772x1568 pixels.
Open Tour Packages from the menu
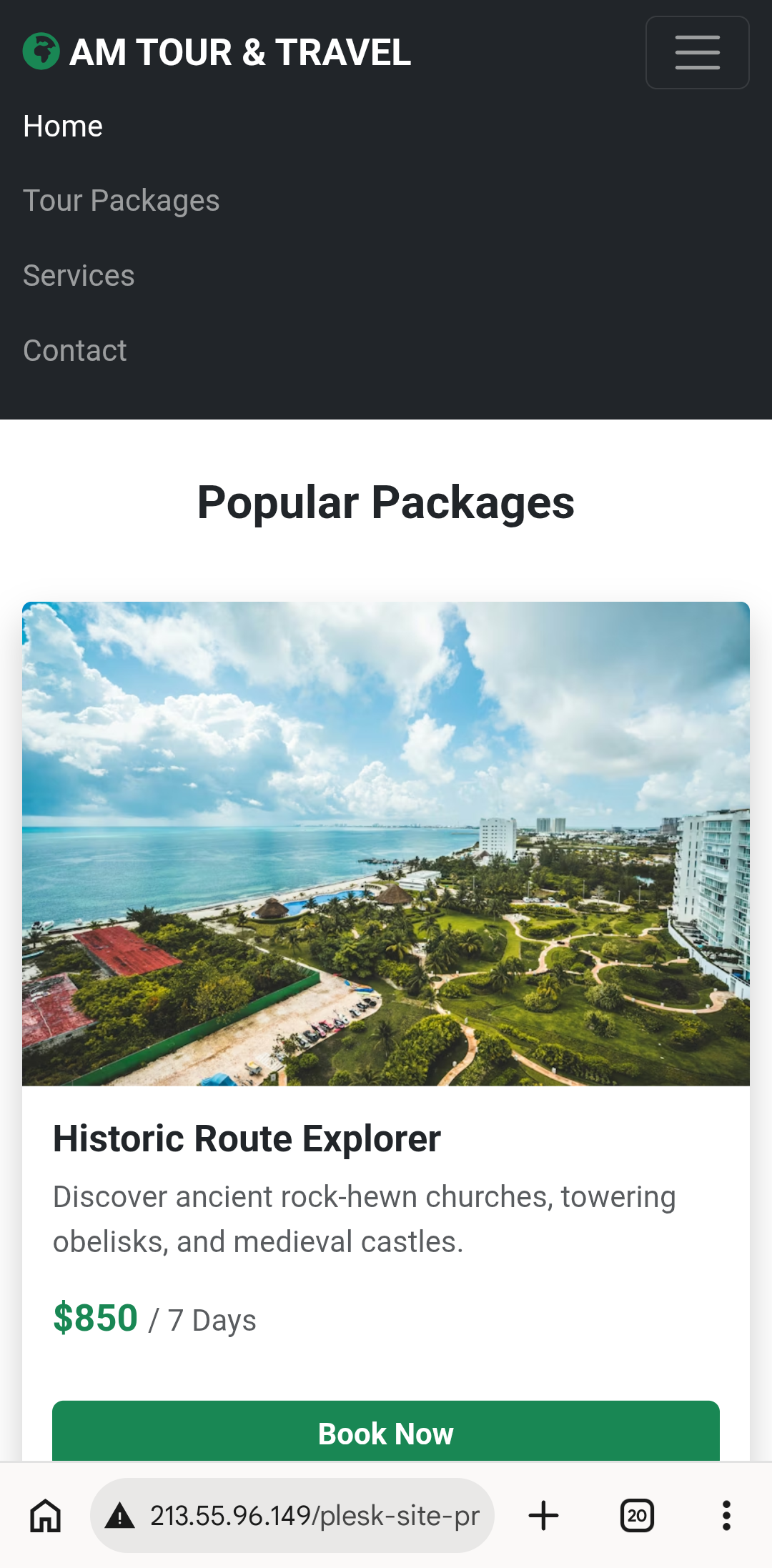click(x=122, y=201)
